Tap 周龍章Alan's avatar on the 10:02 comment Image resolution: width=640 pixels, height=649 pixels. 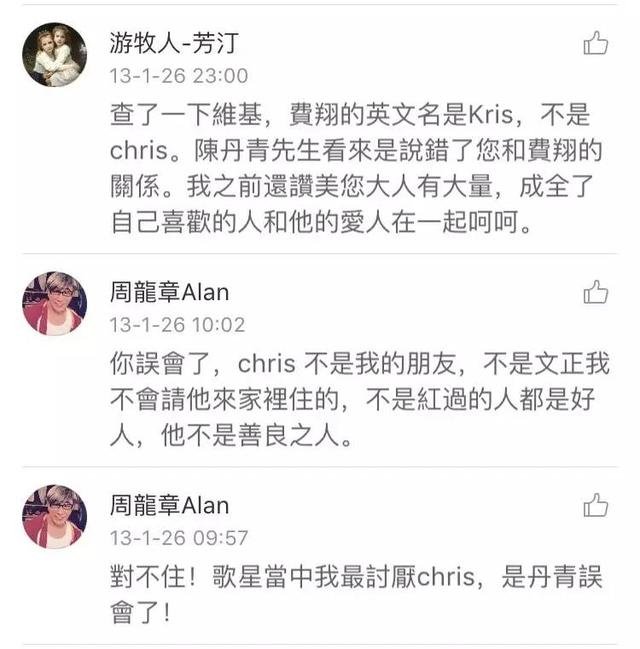pyautogui.click(x=55, y=303)
